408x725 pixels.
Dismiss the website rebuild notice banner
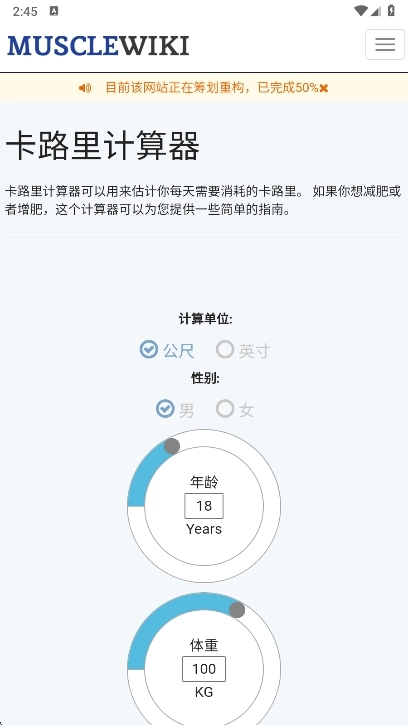point(324,88)
